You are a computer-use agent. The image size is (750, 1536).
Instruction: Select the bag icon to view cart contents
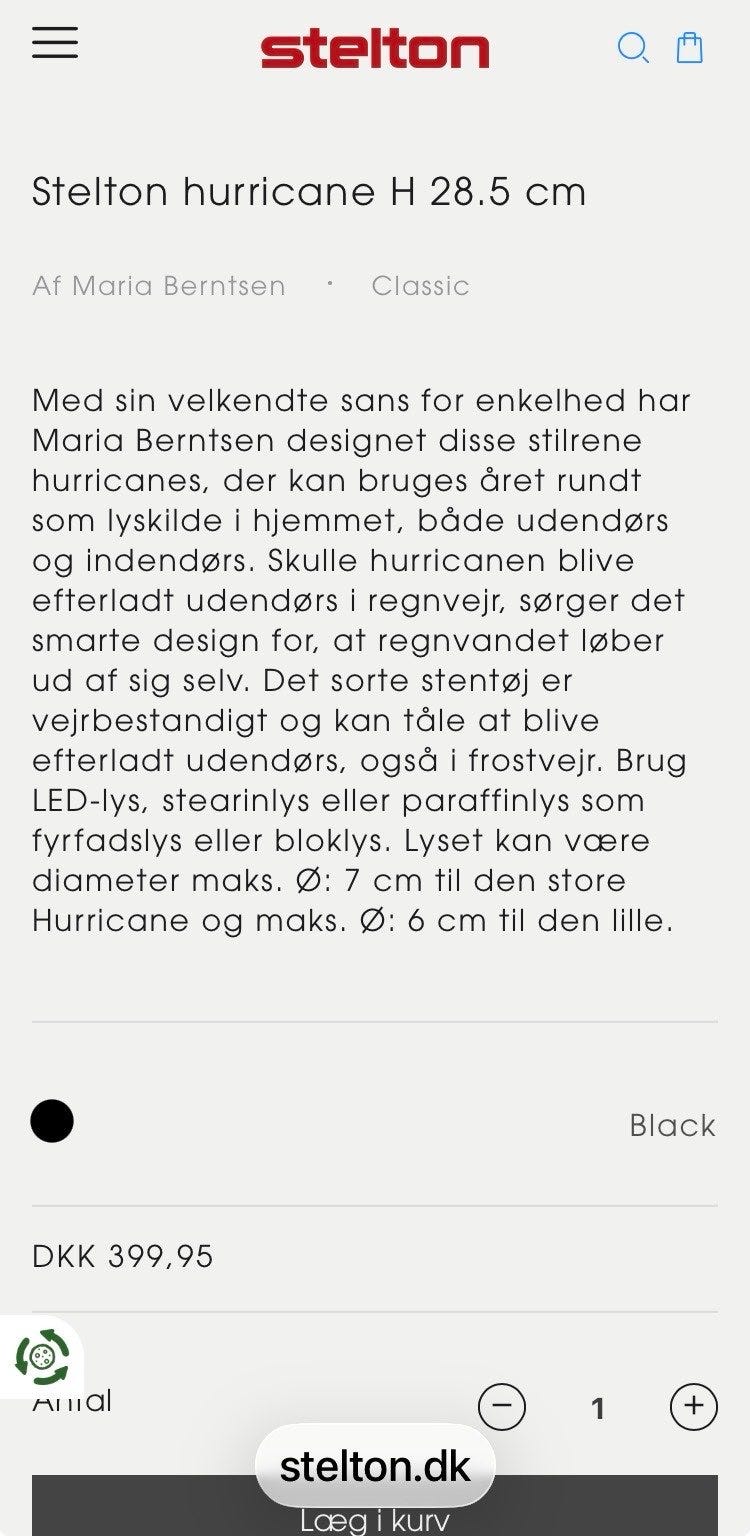688,46
